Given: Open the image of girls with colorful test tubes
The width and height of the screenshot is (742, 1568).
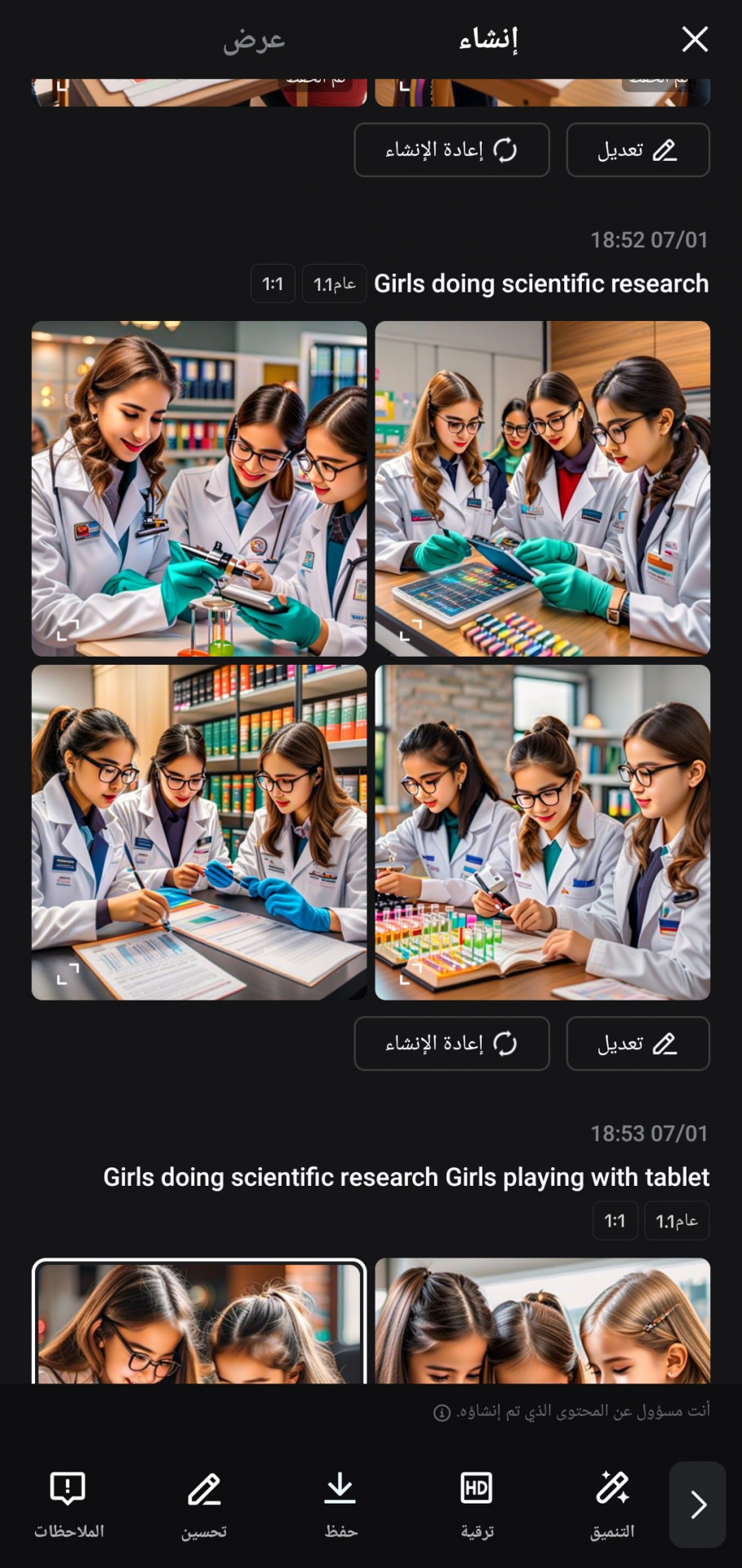Looking at the screenshot, I should coord(542,831).
